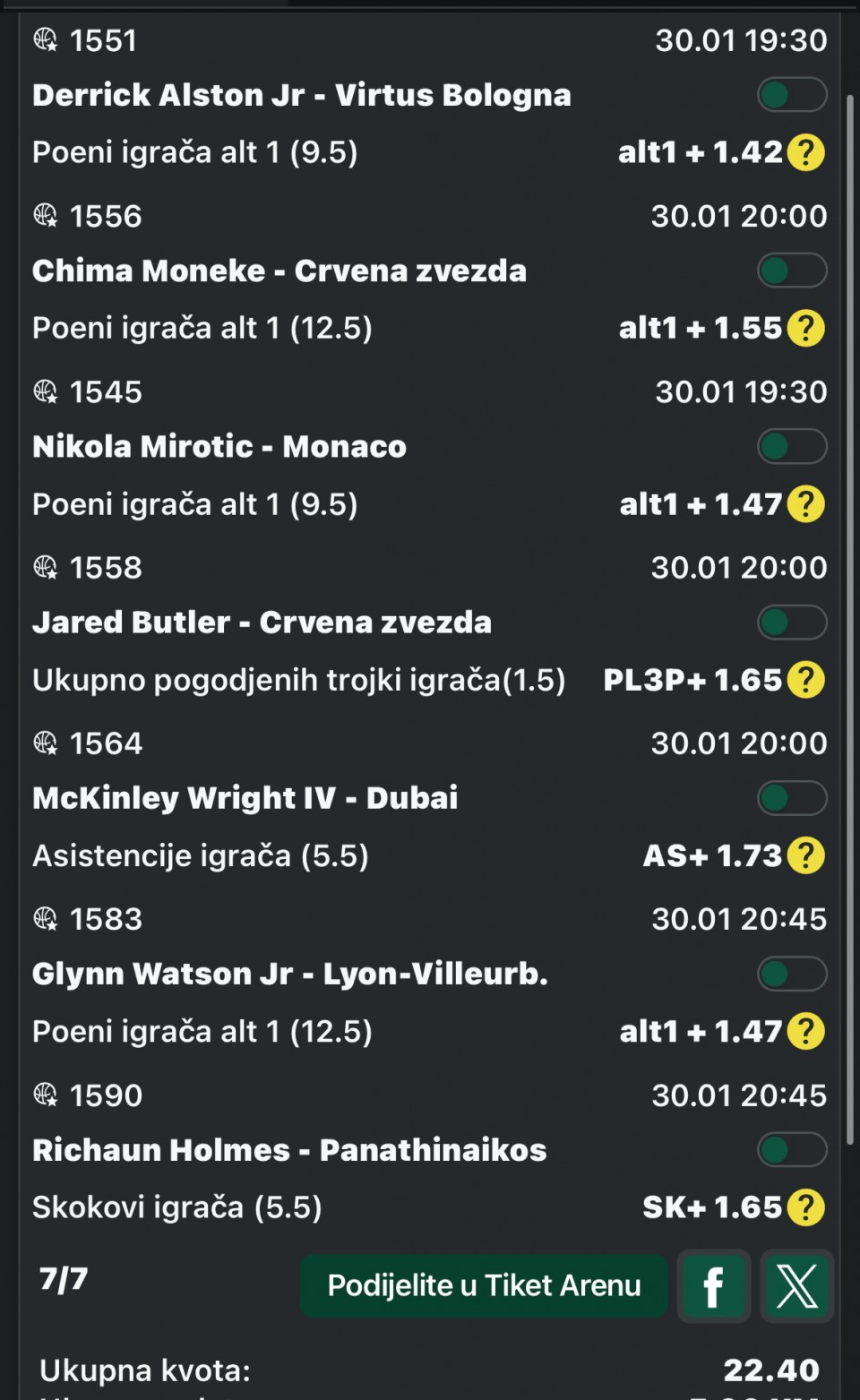Toggle the switch for Nikola Mirotic
Viewport: 860px width, 1400px height.
[791, 446]
